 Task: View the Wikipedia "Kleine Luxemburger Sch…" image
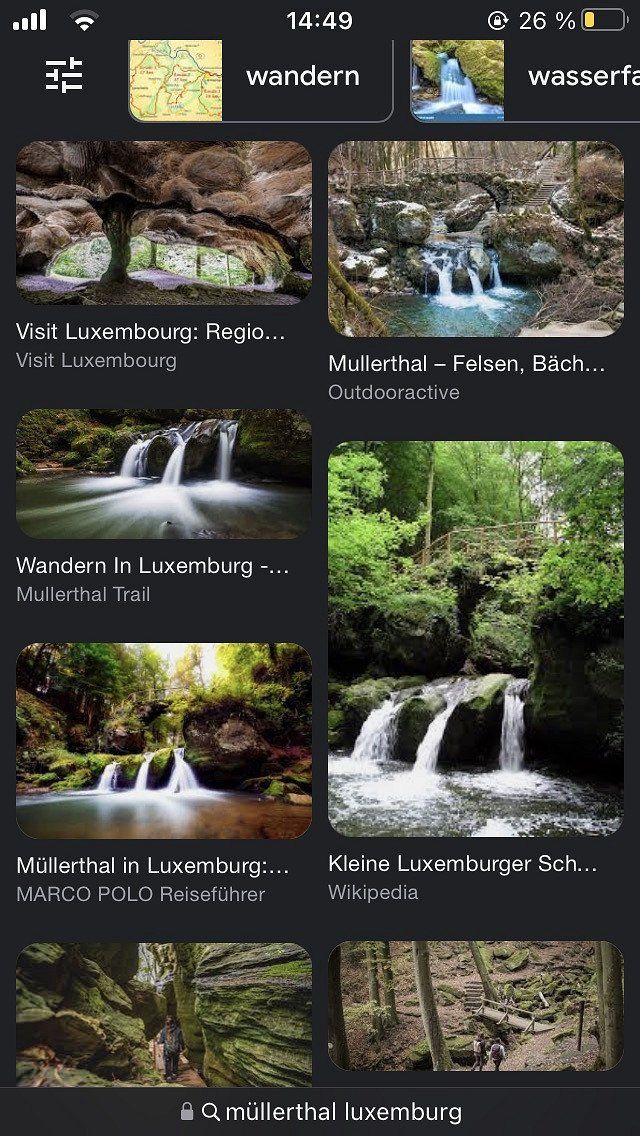(476, 639)
